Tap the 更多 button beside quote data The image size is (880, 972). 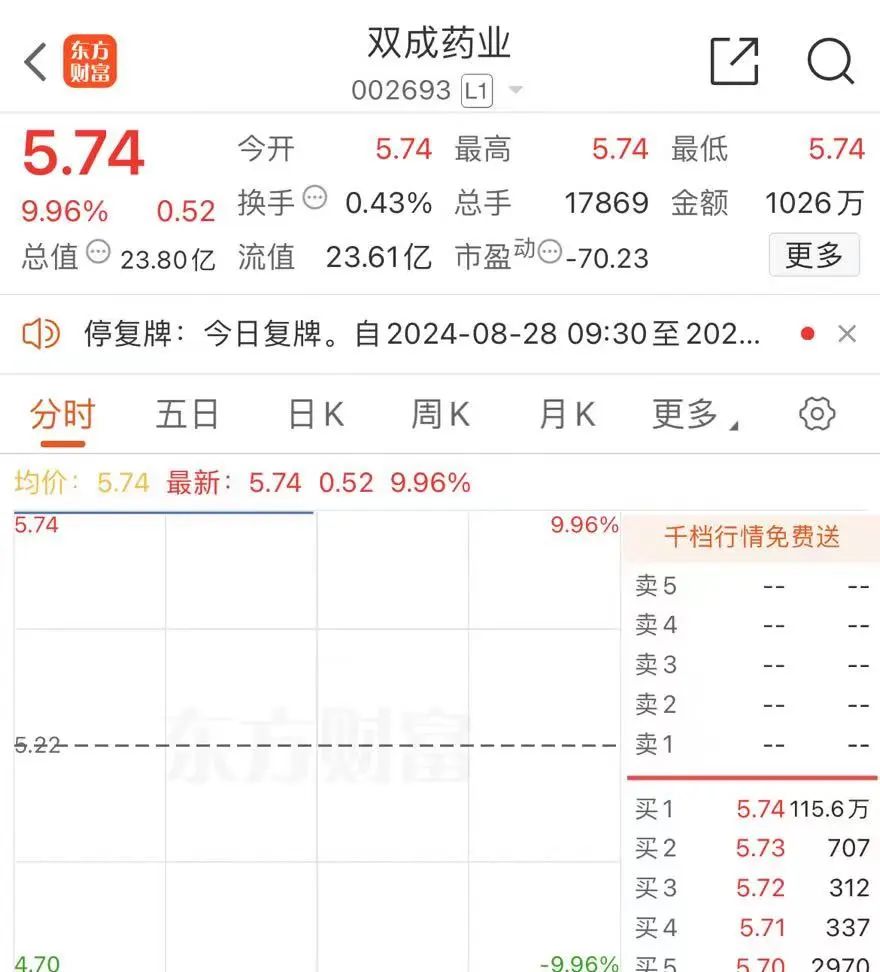813,255
